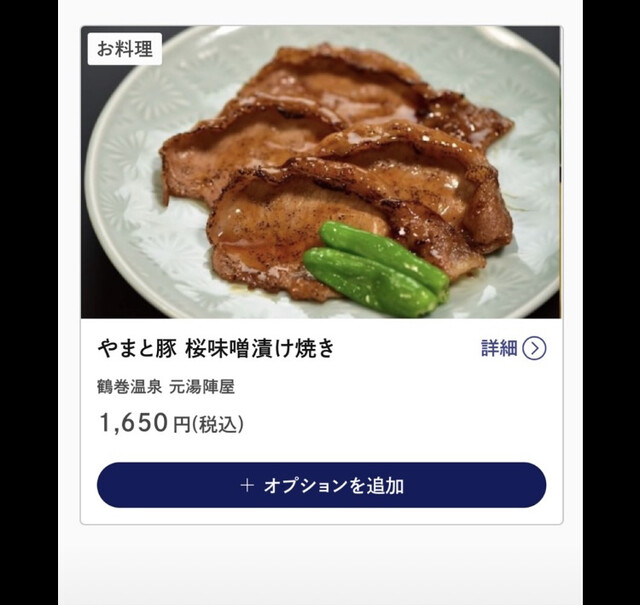The height and width of the screenshot is (605, 640).
Task: Tap the オプションを追加 button
Action: click(321, 486)
